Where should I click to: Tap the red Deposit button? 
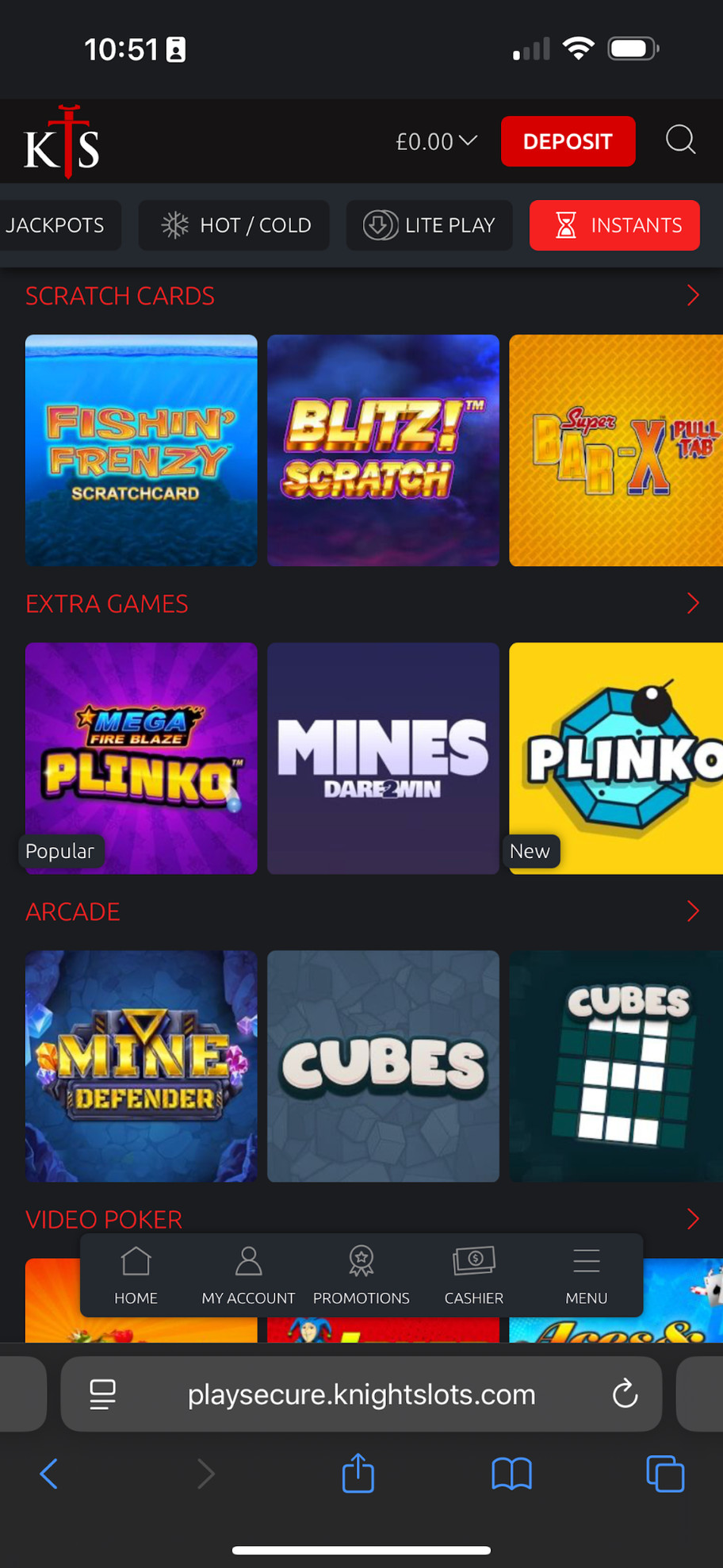click(568, 141)
